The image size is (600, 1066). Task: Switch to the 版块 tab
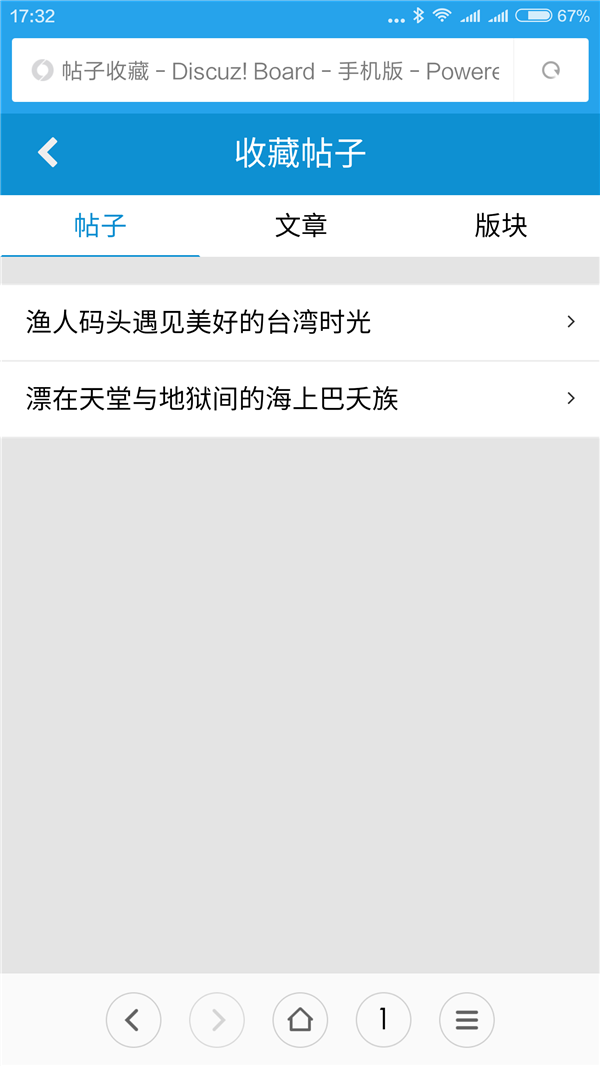pyautogui.click(x=500, y=226)
